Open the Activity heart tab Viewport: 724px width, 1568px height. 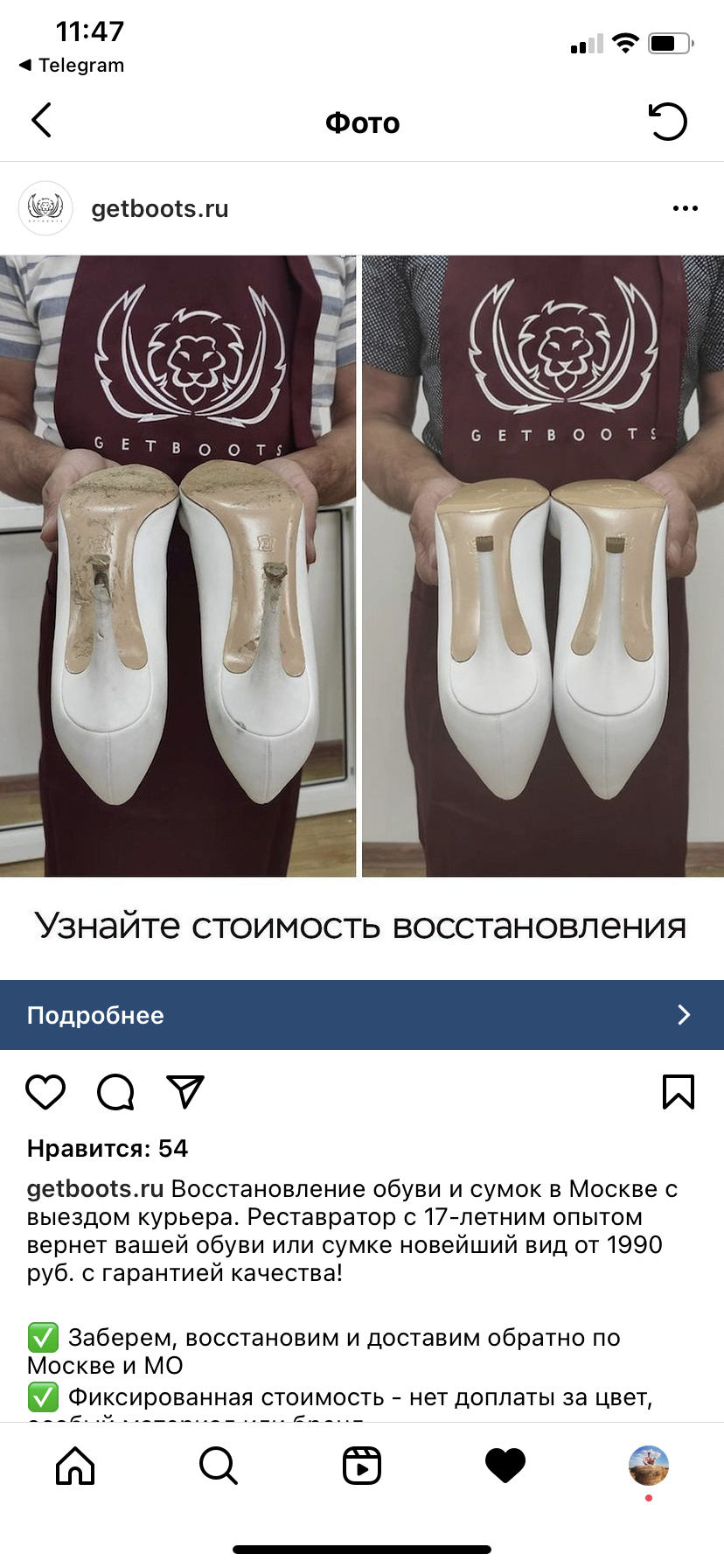click(505, 1465)
